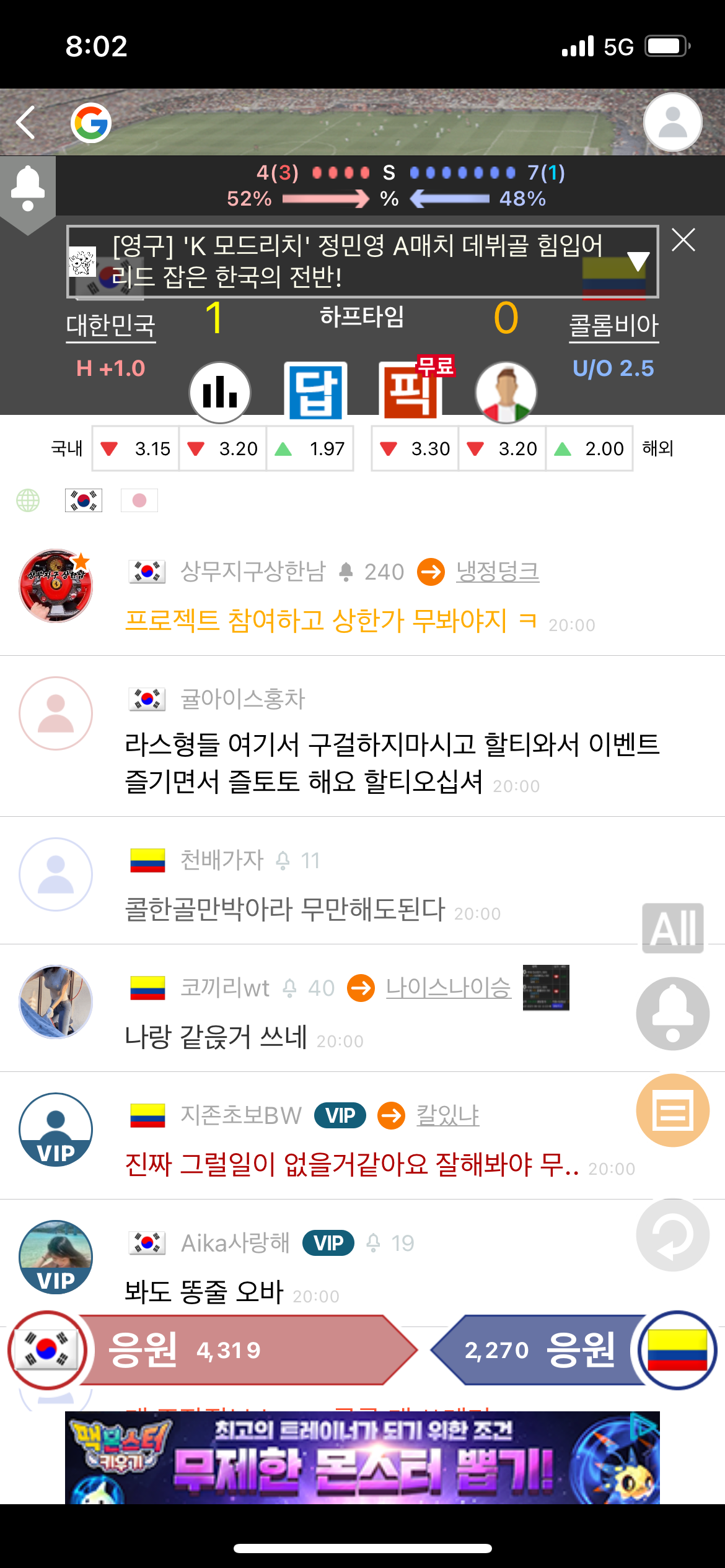Image resolution: width=725 pixels, height=1568 pixels.
Task: Cheer for Colombia with 응원 2,270
Action: coord(539,1350)
